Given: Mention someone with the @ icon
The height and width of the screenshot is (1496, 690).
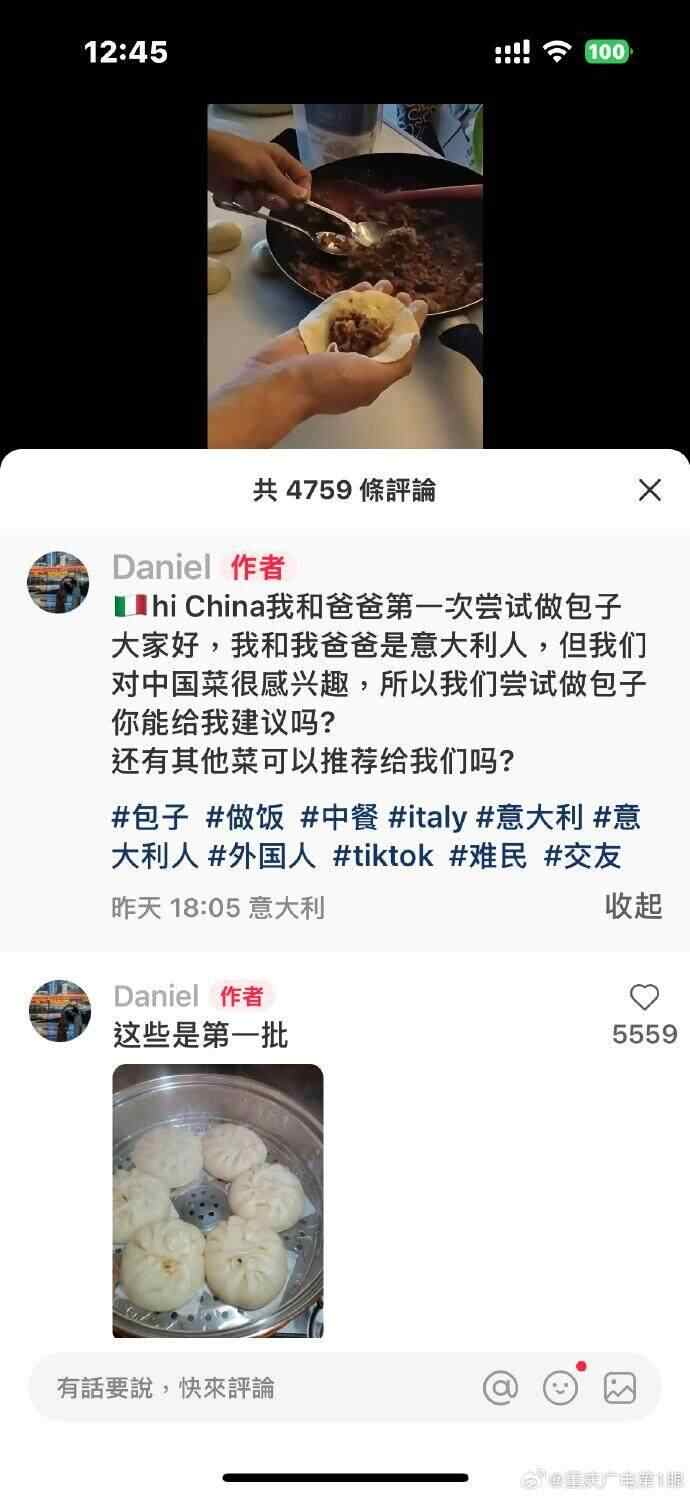Looking at the screenshot, I should click(x=500, y=1388).
